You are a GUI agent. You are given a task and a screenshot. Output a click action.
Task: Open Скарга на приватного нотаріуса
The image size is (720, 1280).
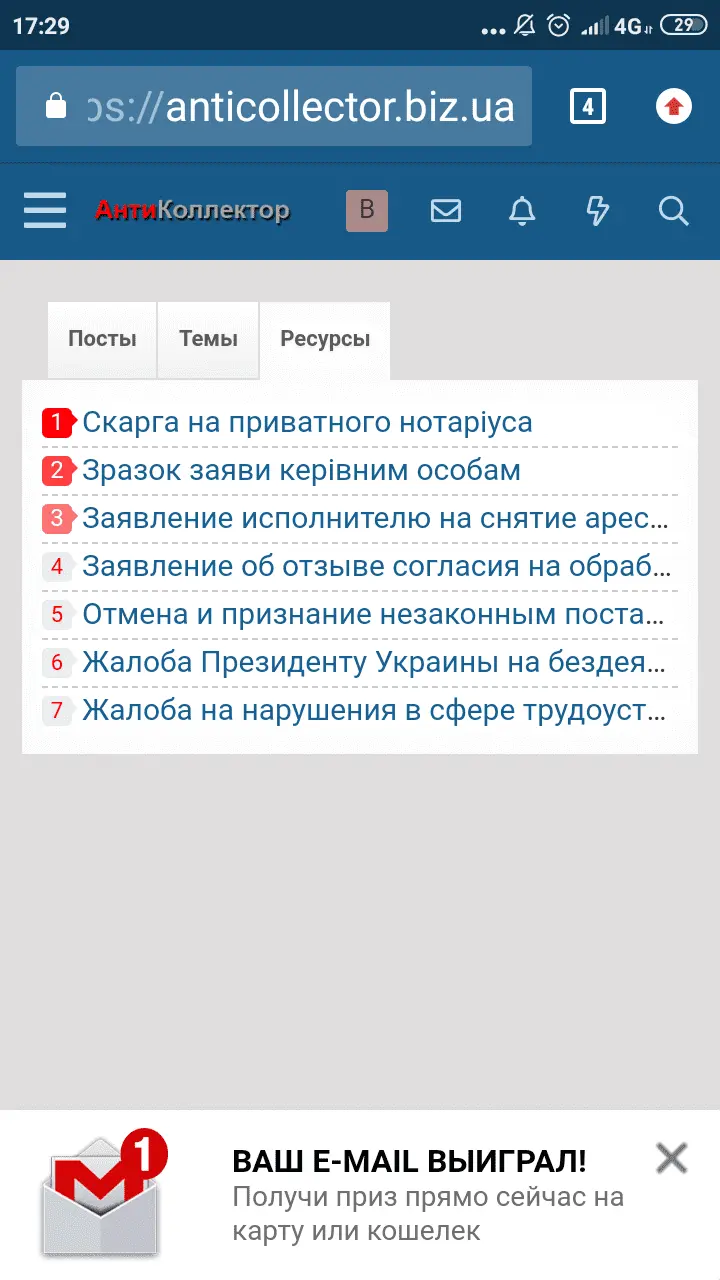click(307, 422)
